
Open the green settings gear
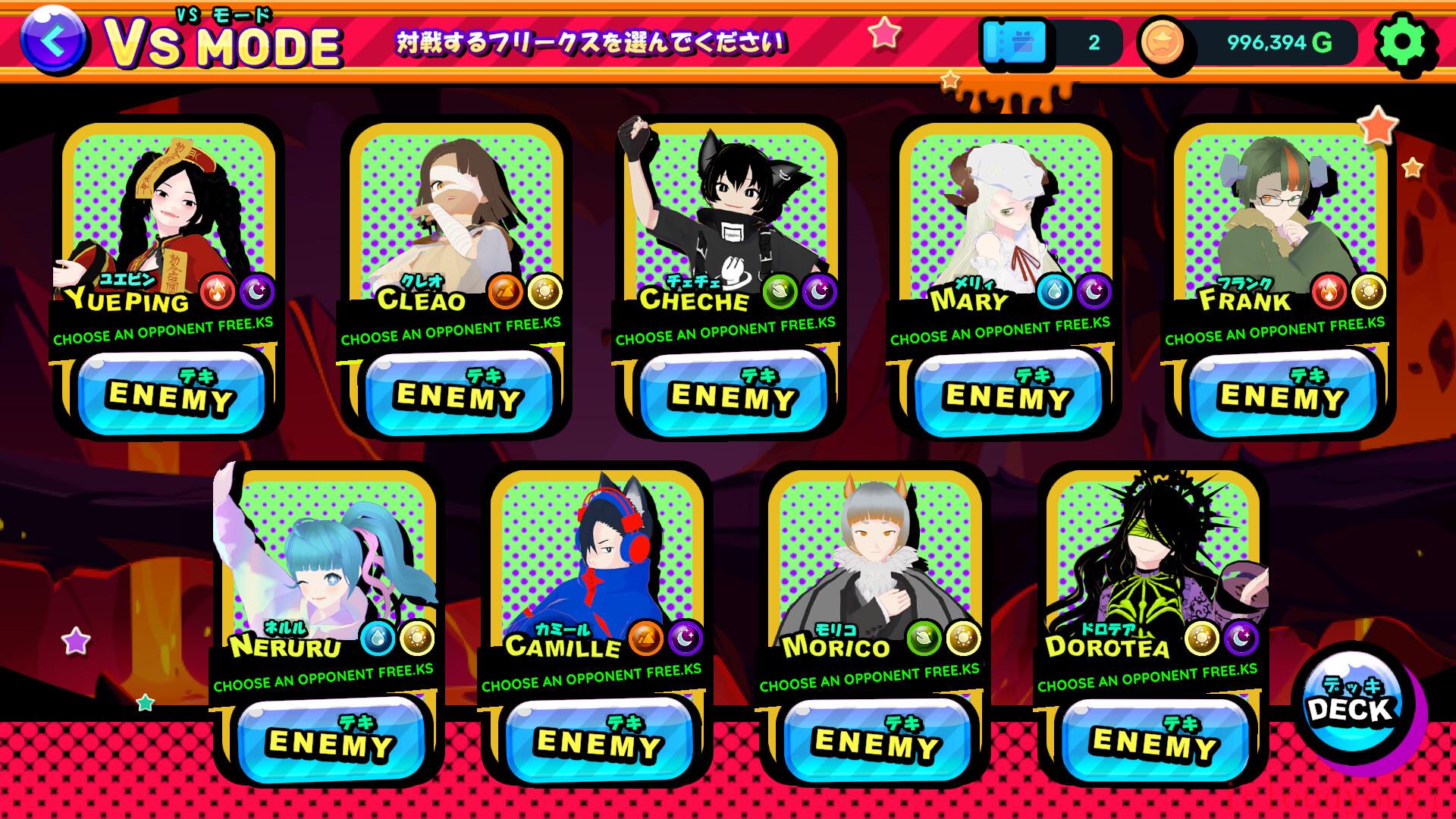[x=1405, y=44]
